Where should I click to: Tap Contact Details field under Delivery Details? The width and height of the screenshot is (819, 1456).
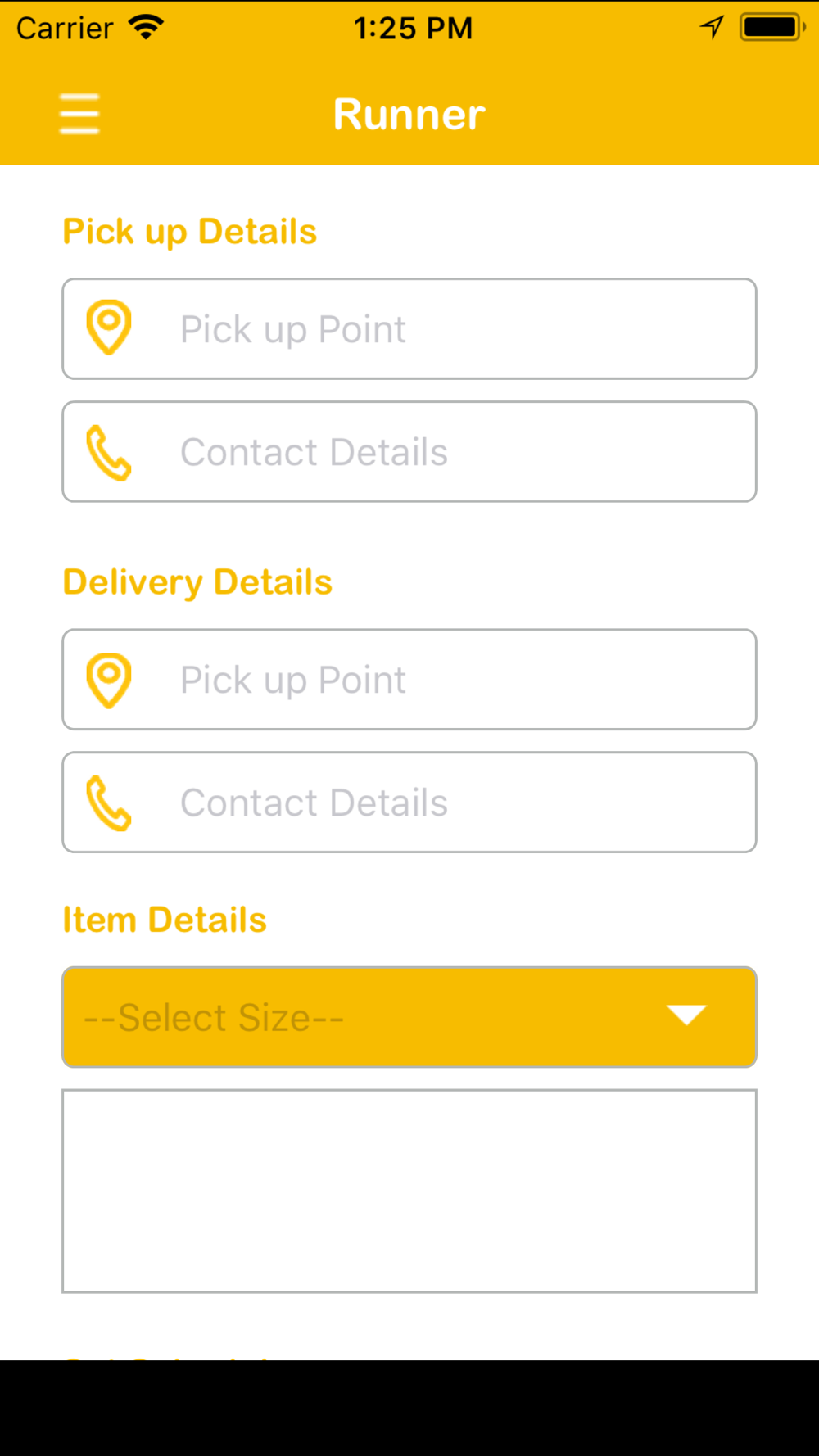409,802
